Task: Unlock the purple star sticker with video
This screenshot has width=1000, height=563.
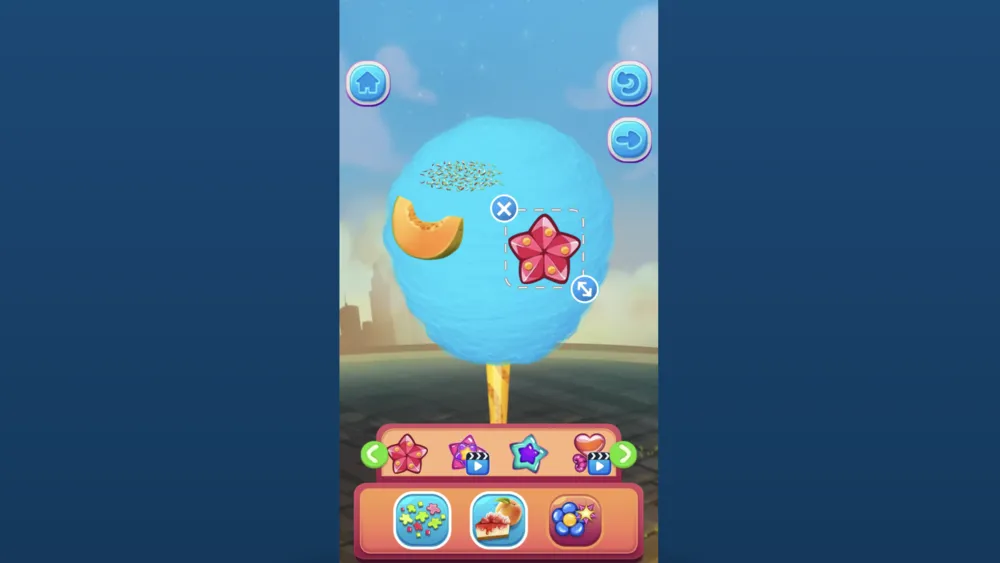Action: point(468,455)
